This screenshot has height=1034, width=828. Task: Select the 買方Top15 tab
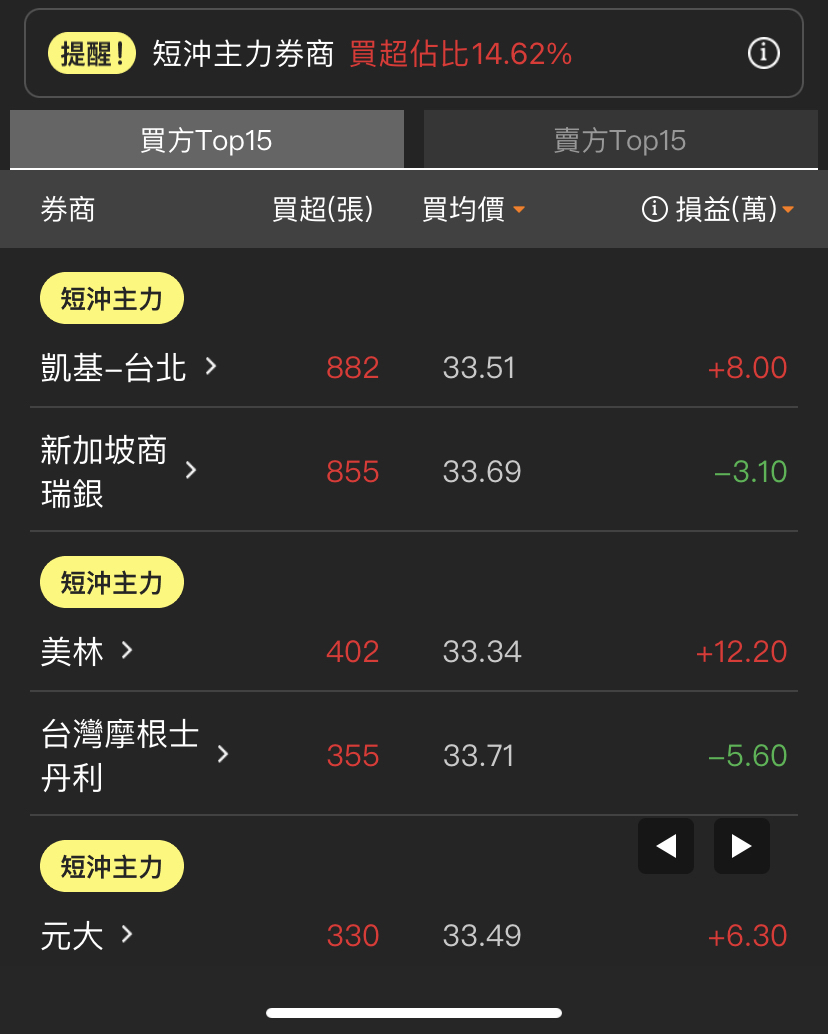click(x=207, y=140)
